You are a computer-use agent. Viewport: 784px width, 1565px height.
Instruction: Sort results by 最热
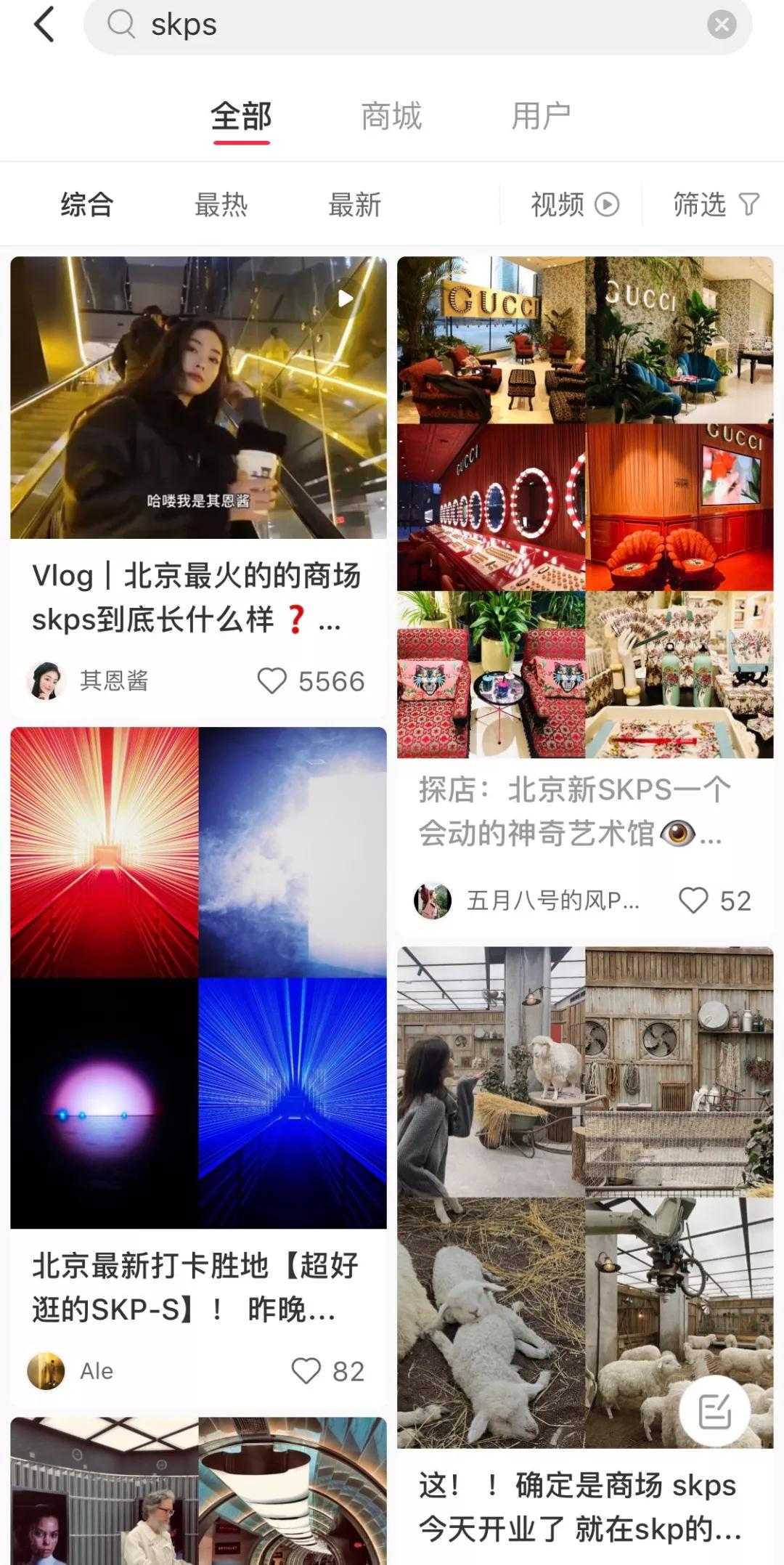pyautogui.click(x=221, y=205)
